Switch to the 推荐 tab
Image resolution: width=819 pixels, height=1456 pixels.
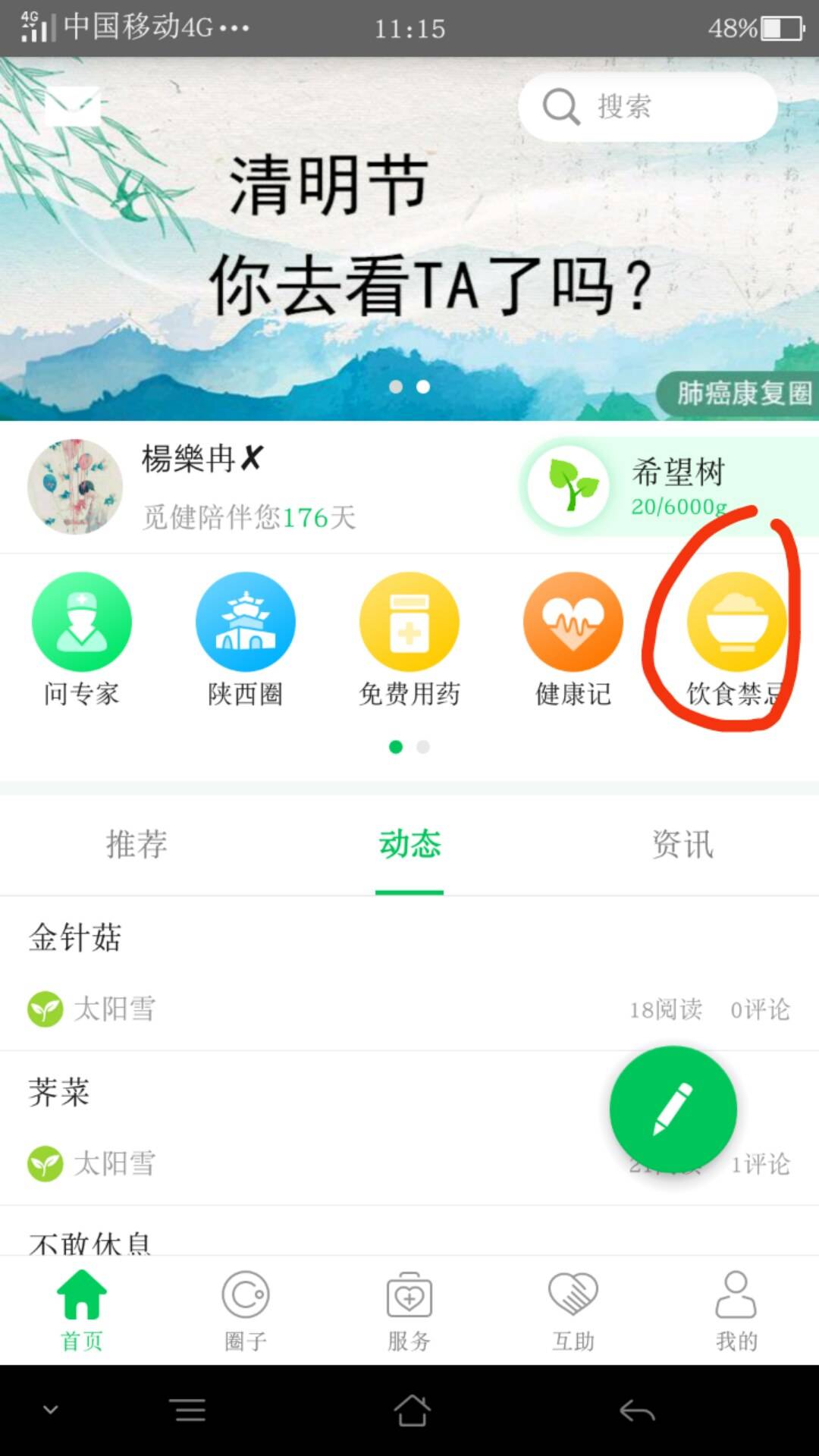[x=136, y=844]
